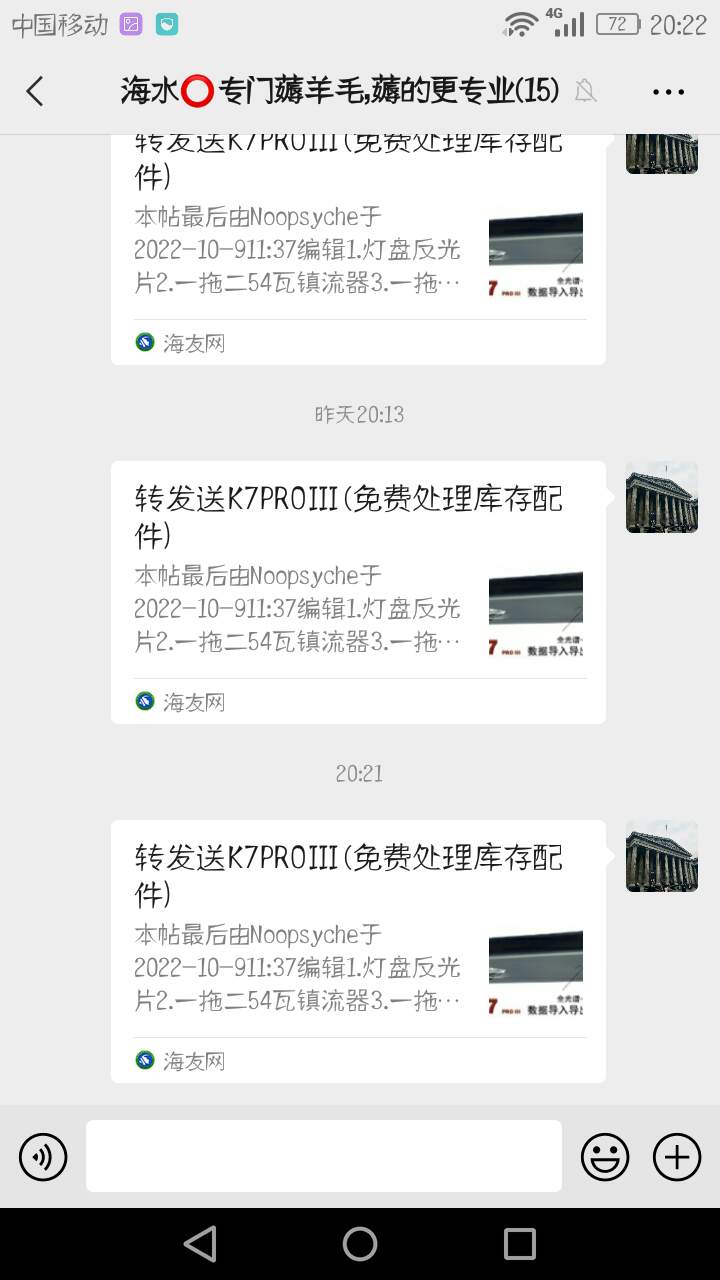Switch to voice message input

[x=43, y=1157]
